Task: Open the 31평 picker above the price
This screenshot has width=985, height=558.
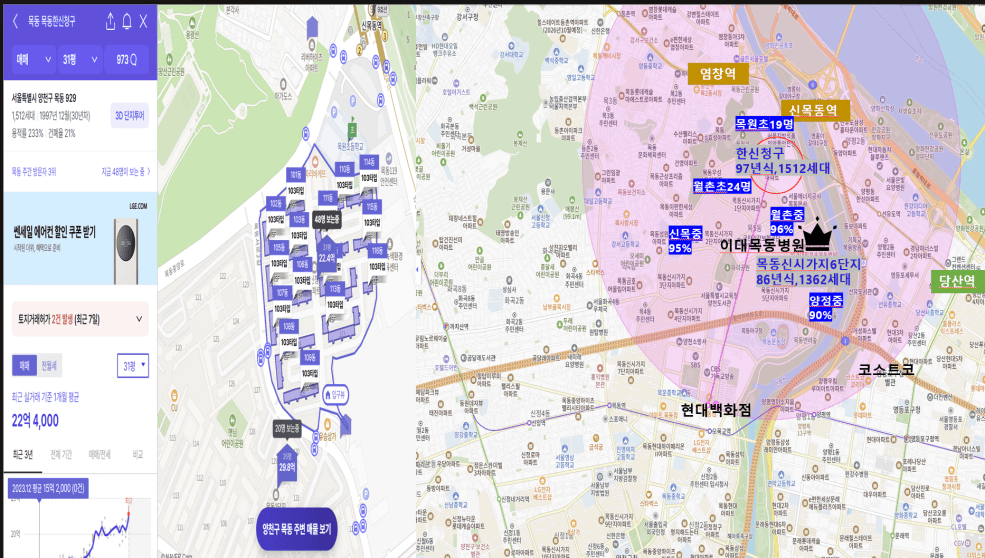Action: pos(133,366)
